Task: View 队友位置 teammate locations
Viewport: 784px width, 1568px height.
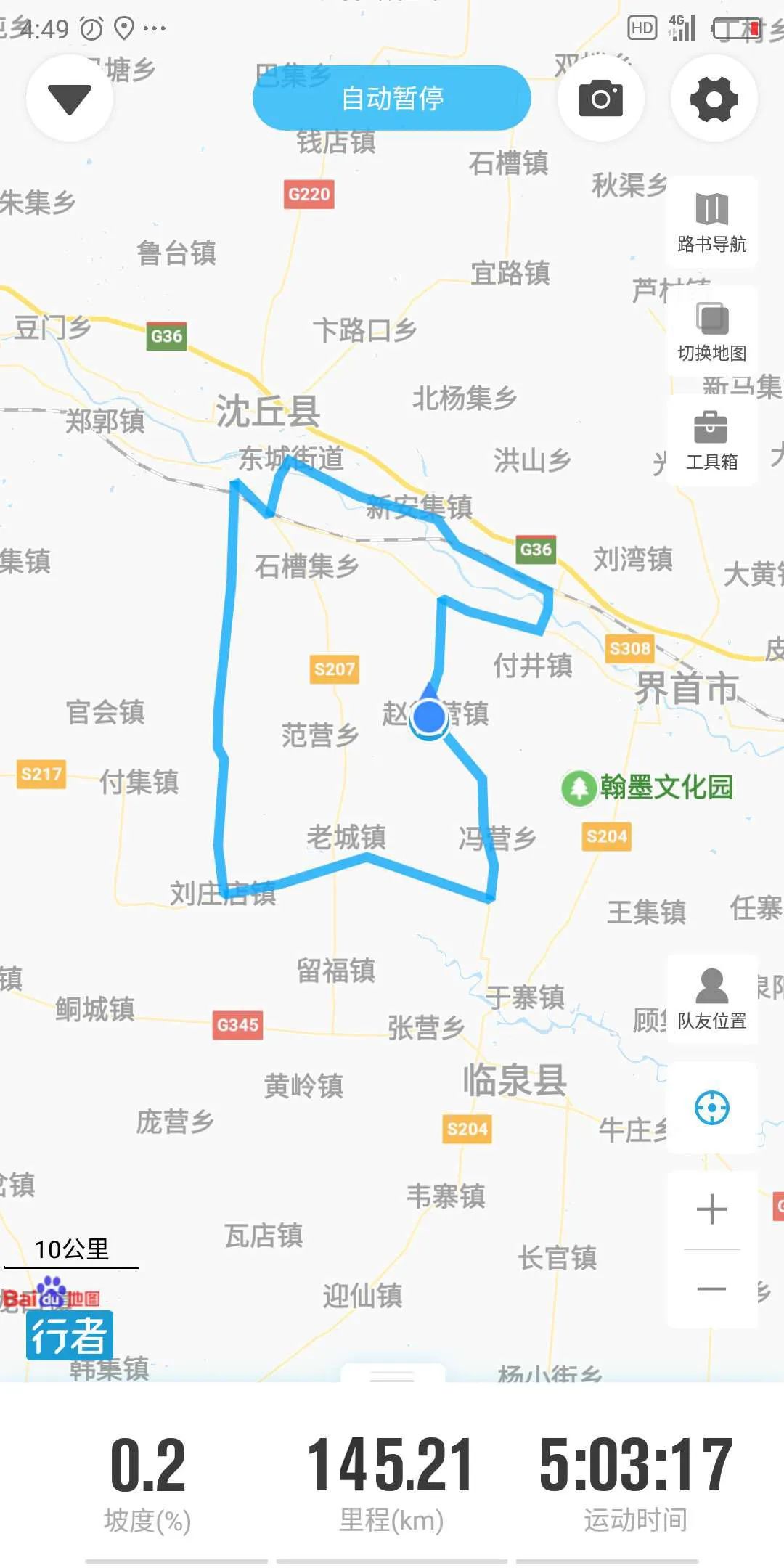Action: coord(711,1000)
